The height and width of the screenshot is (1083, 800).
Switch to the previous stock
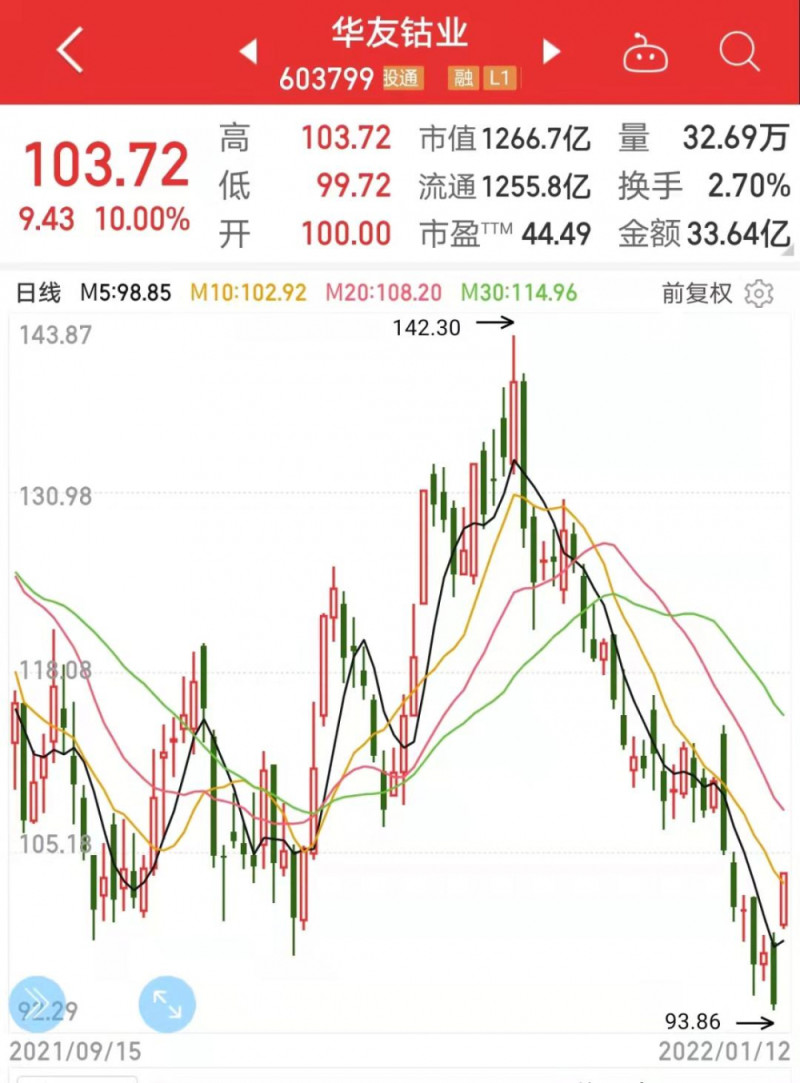click(x=249, y=51)
